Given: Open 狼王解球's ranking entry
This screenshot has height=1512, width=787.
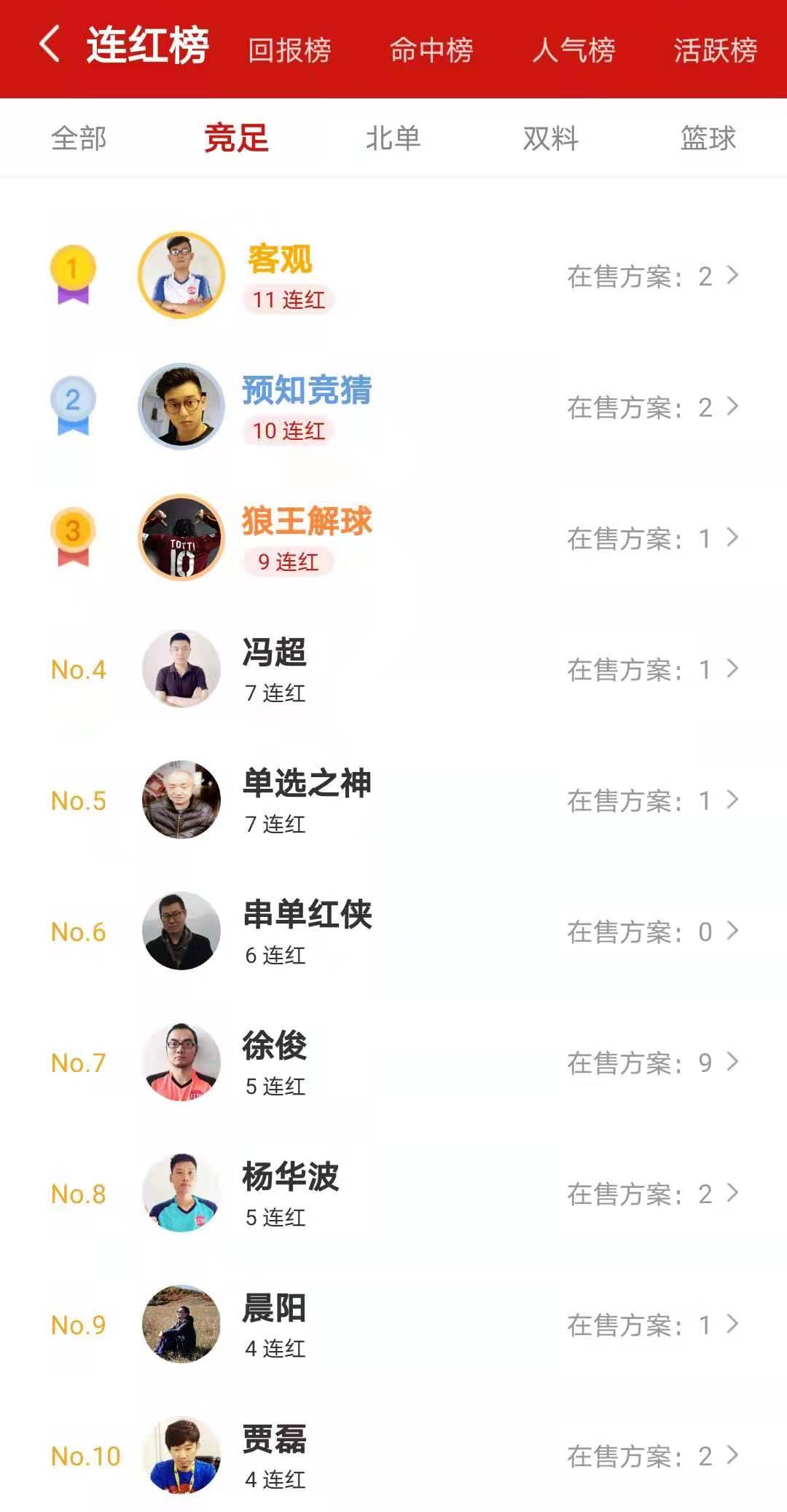Looking at the screenshot, I should tap(393, 538).
